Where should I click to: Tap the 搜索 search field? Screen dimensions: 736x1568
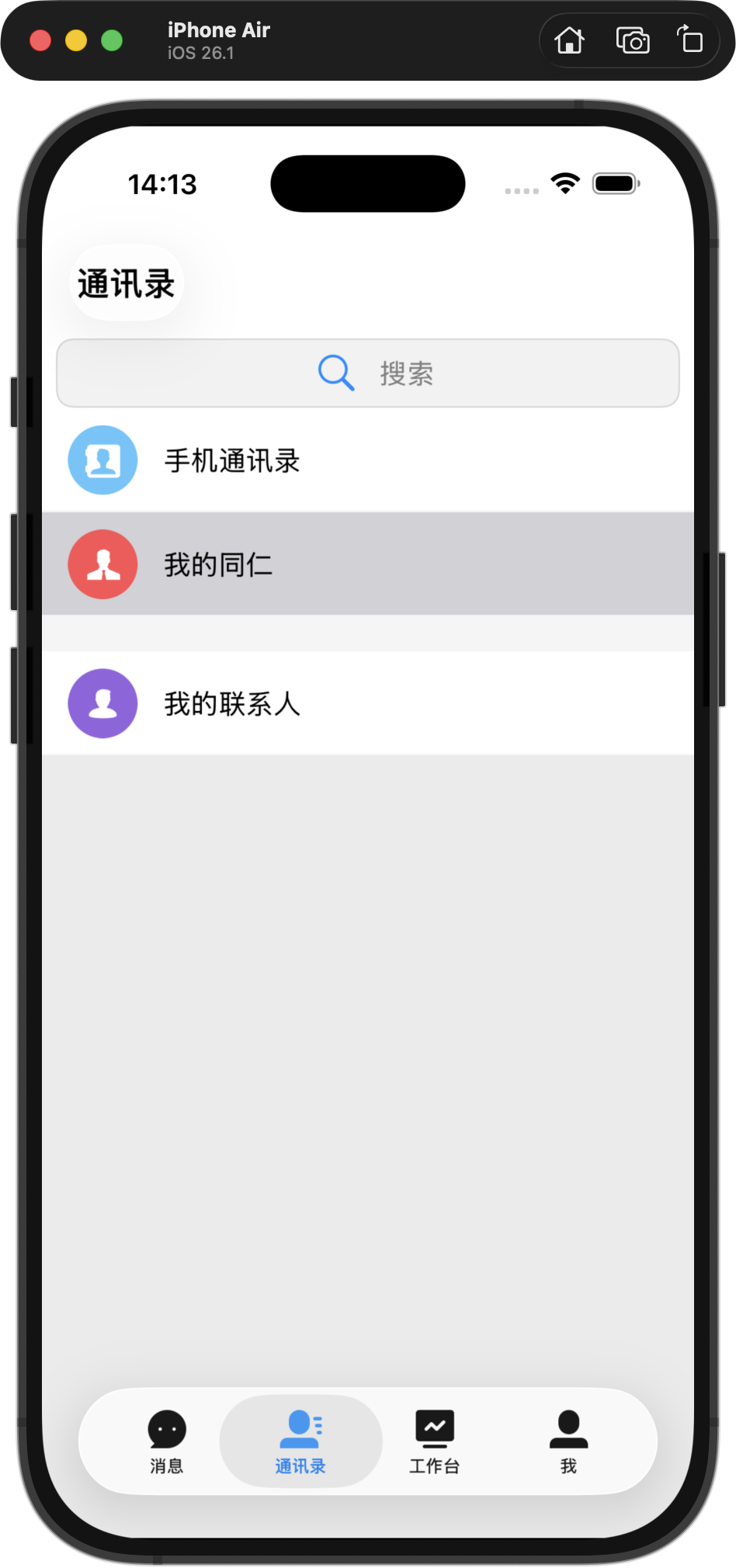click(368, 373)
